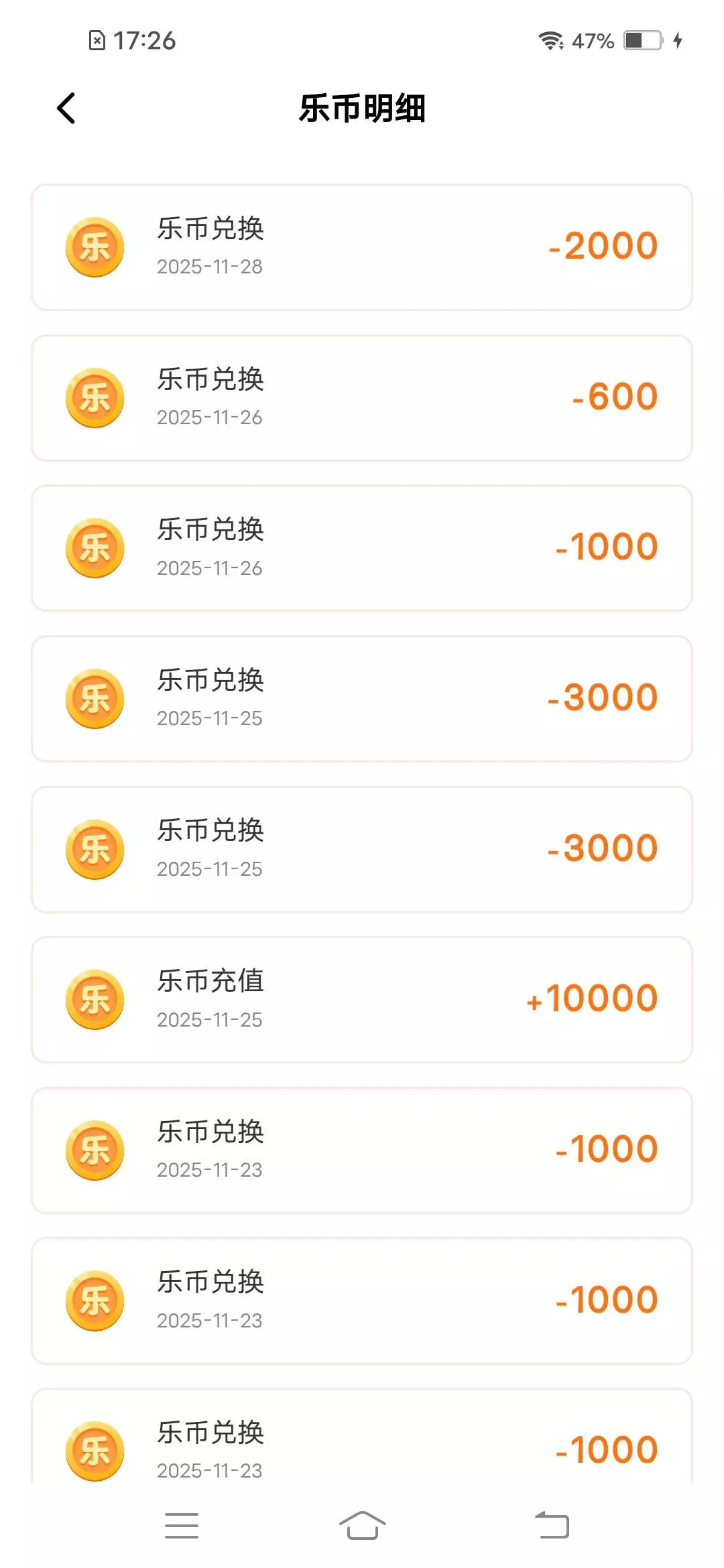
Task: Go to the system home screen
Action: [x=362, y=1526]
